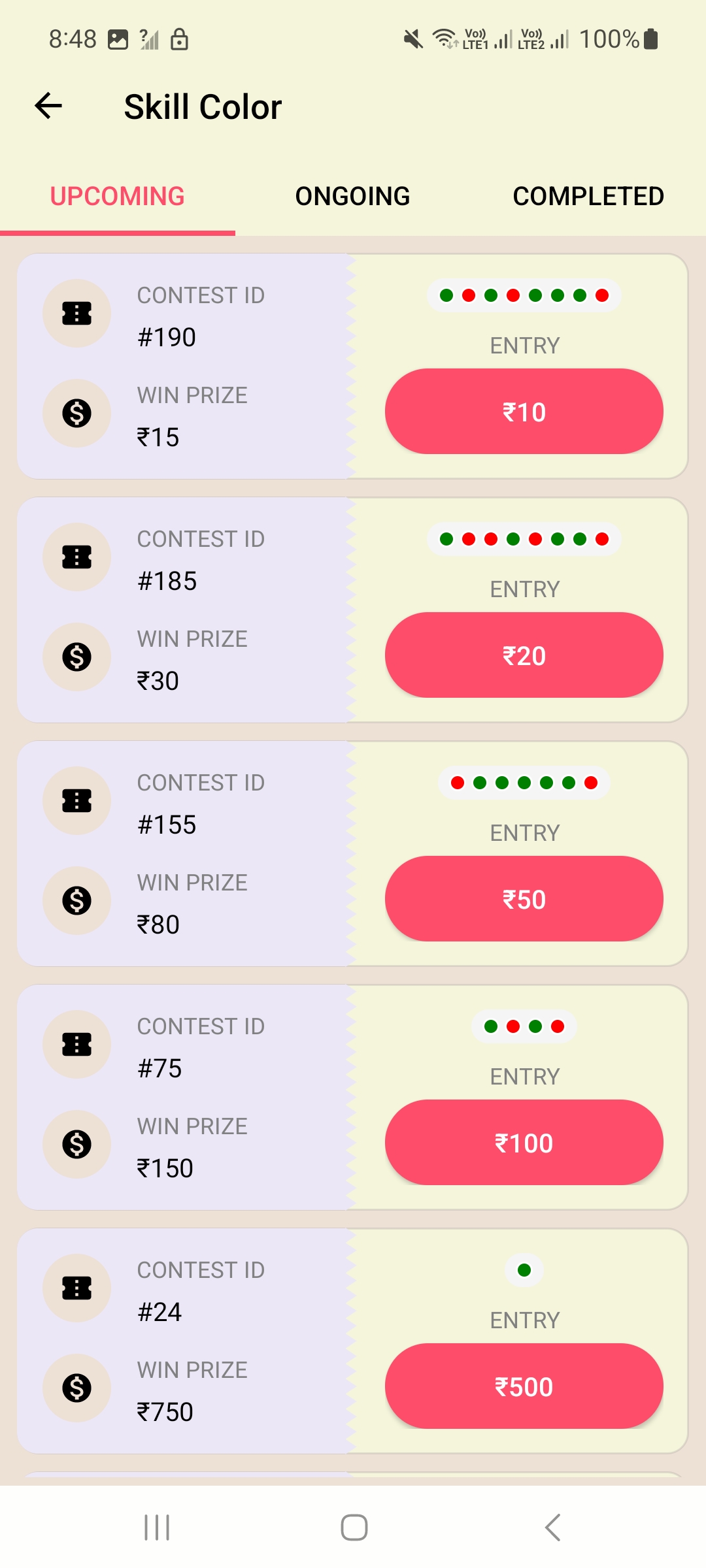Go back from Skill Color screen
The height and width of the screenshot is (1568, 706).
48,106
